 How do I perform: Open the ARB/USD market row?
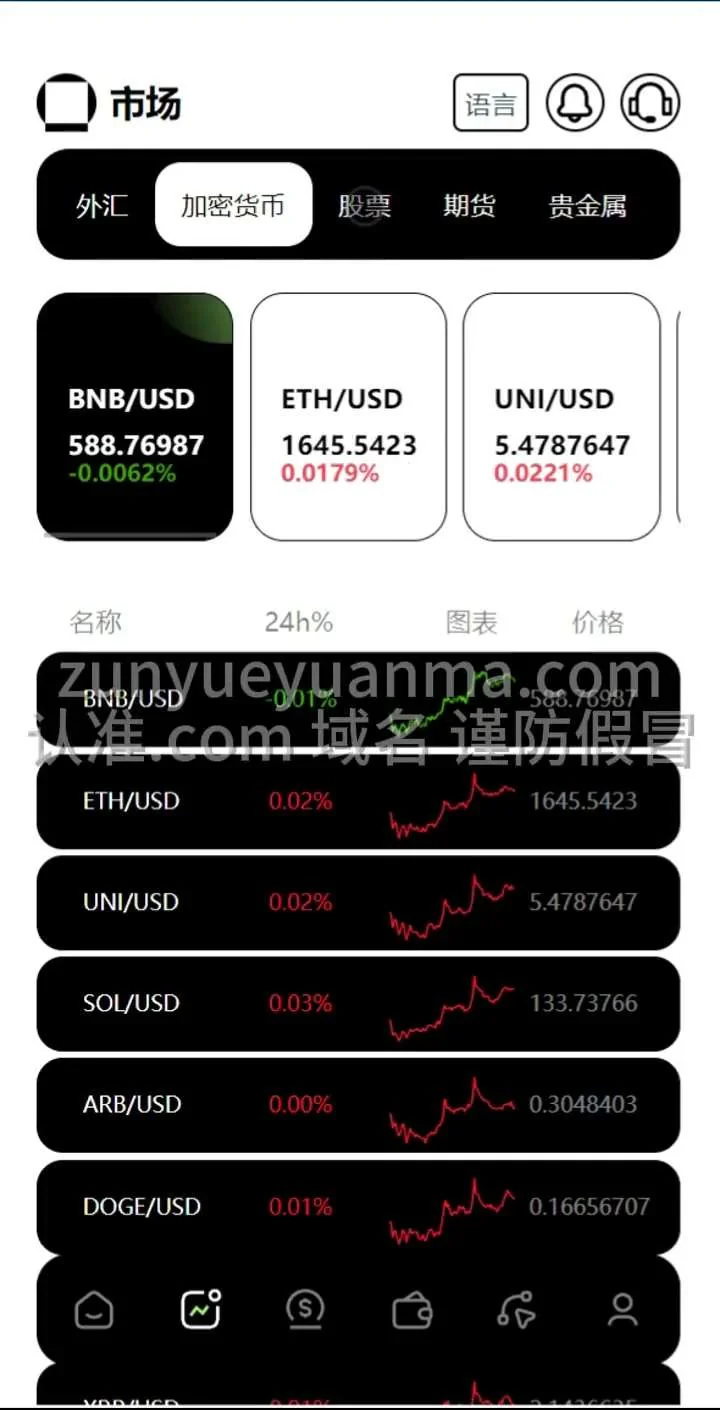click(x=358, y=1104)
